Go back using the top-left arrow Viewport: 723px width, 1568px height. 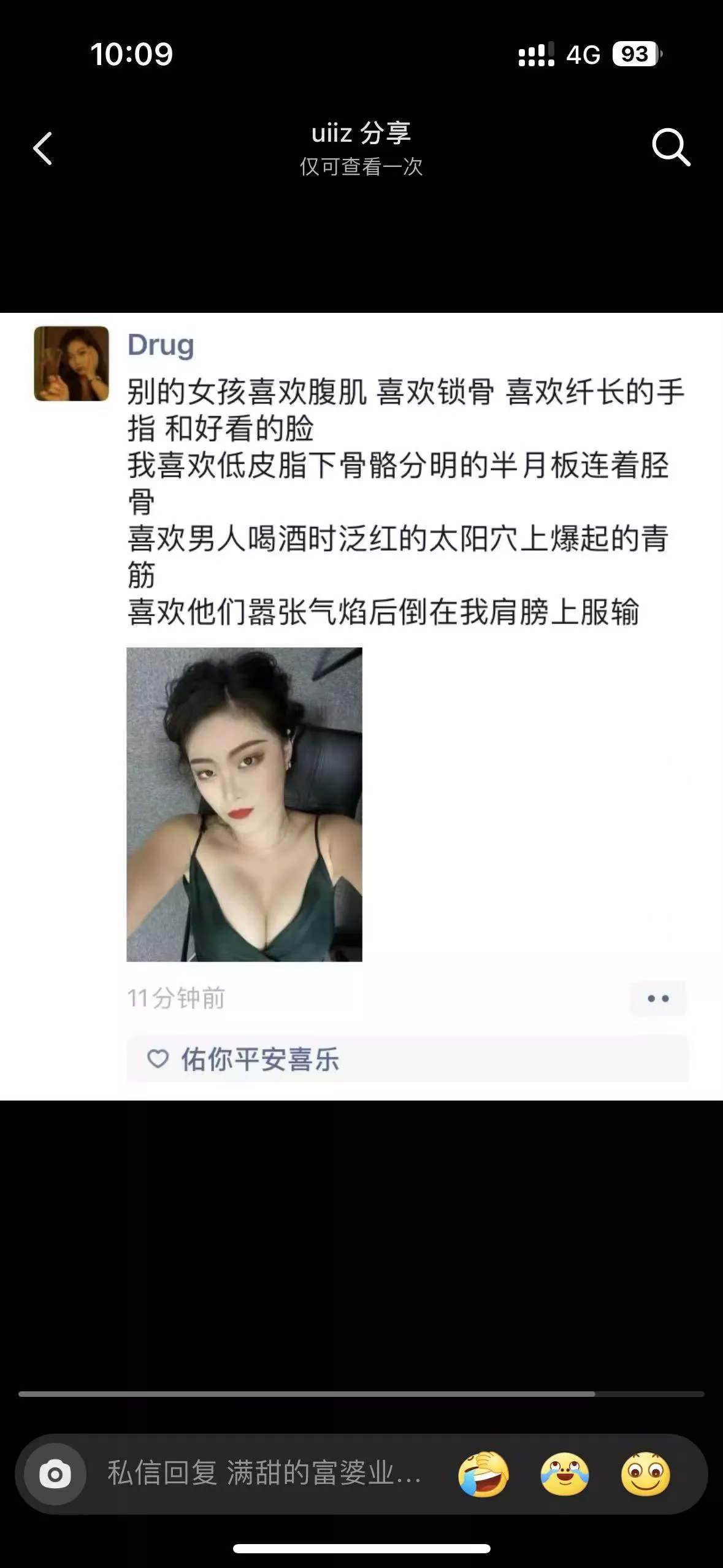(43, 148)
